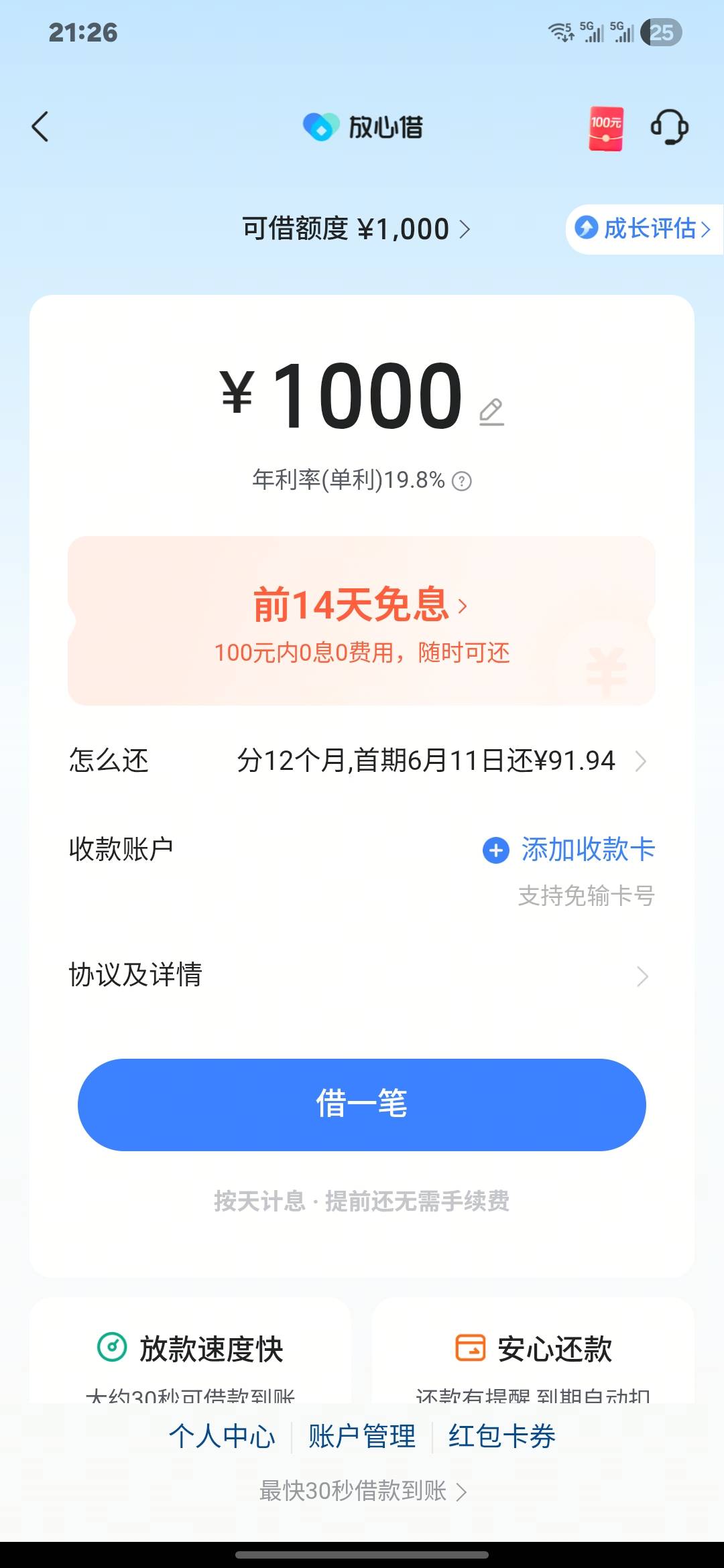Viewport: 724px width, 1568px height.
Task: Show info about 年利率 19.8%
Action: [462, 481]
